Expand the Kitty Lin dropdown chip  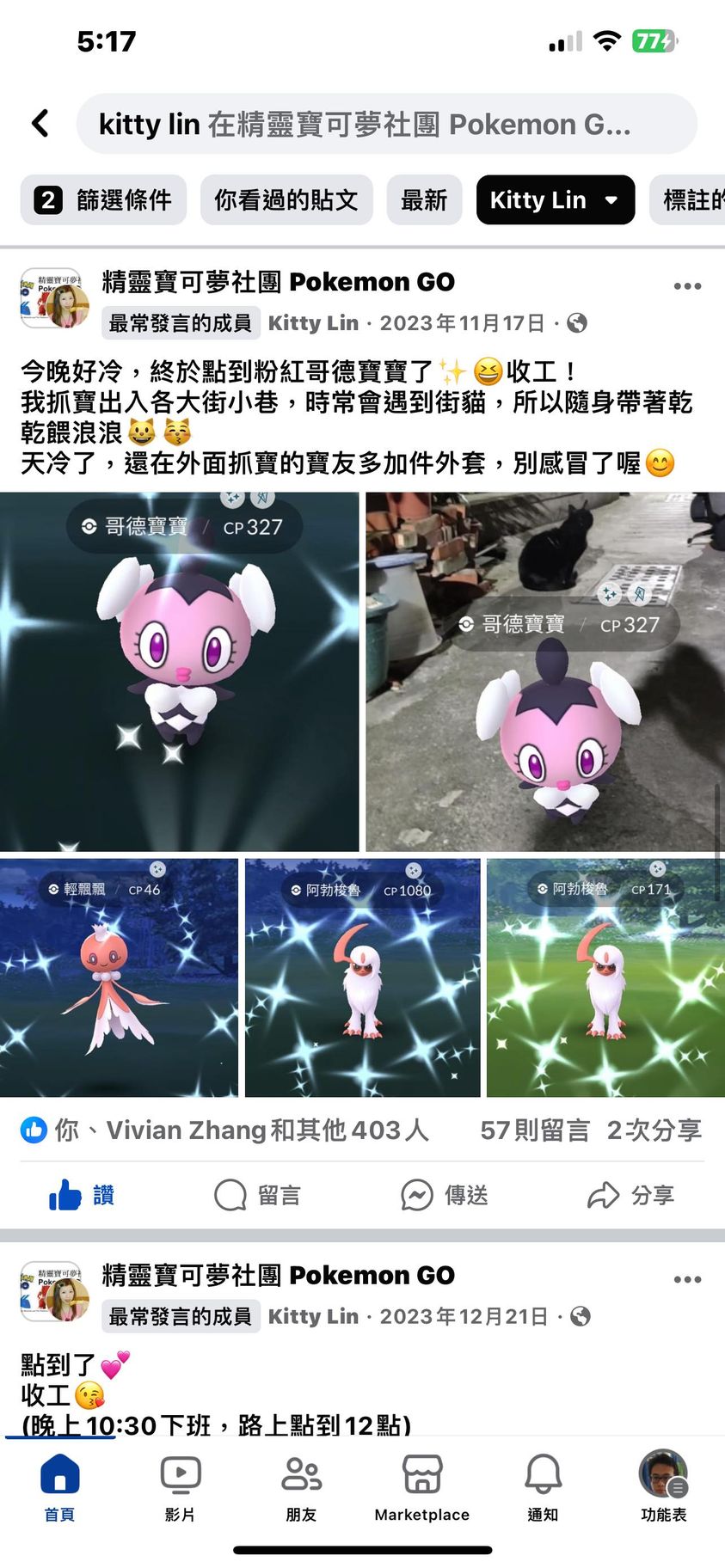tap(555, 200)
